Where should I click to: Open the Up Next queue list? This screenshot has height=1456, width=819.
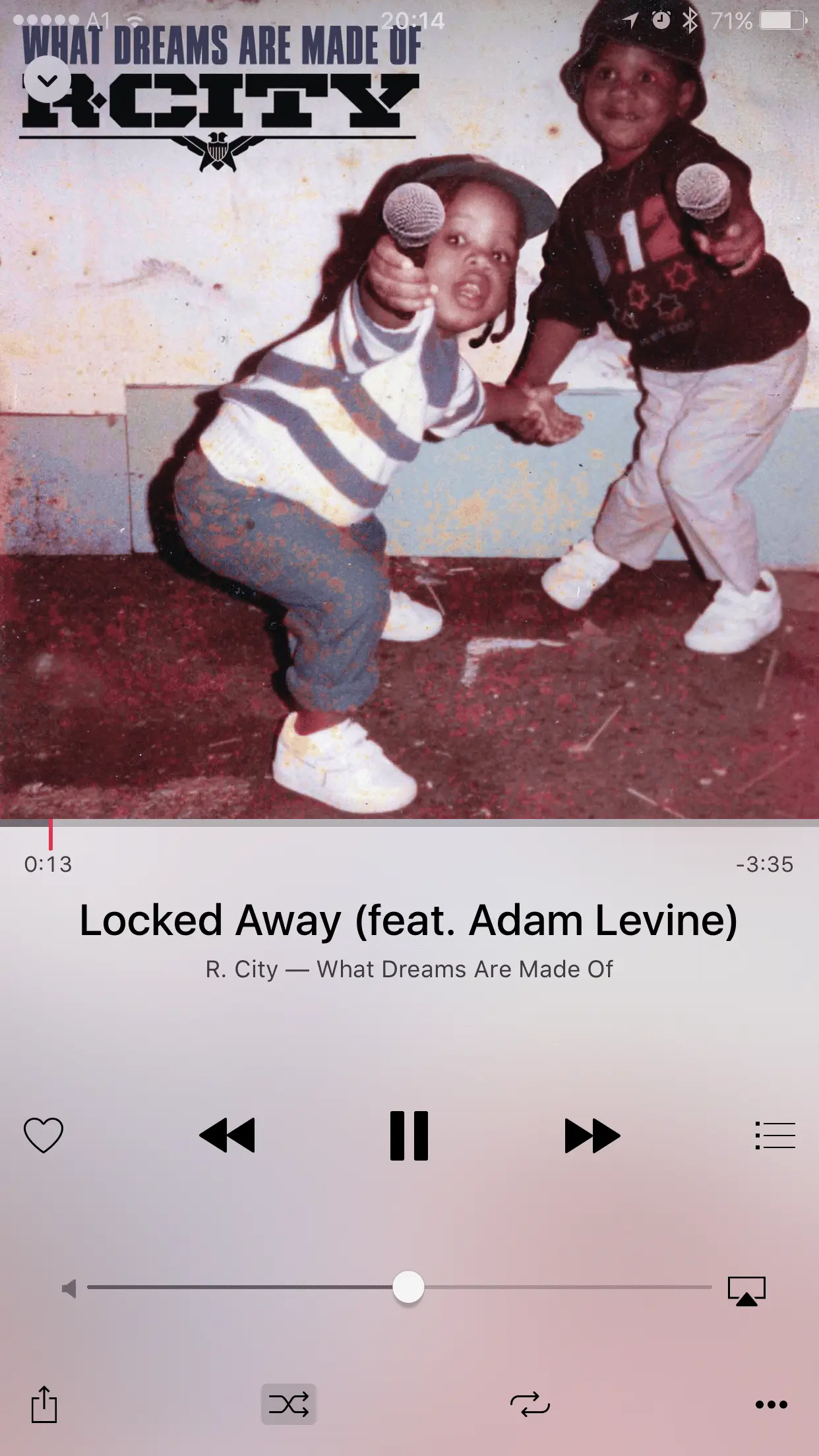point(775,1135)
